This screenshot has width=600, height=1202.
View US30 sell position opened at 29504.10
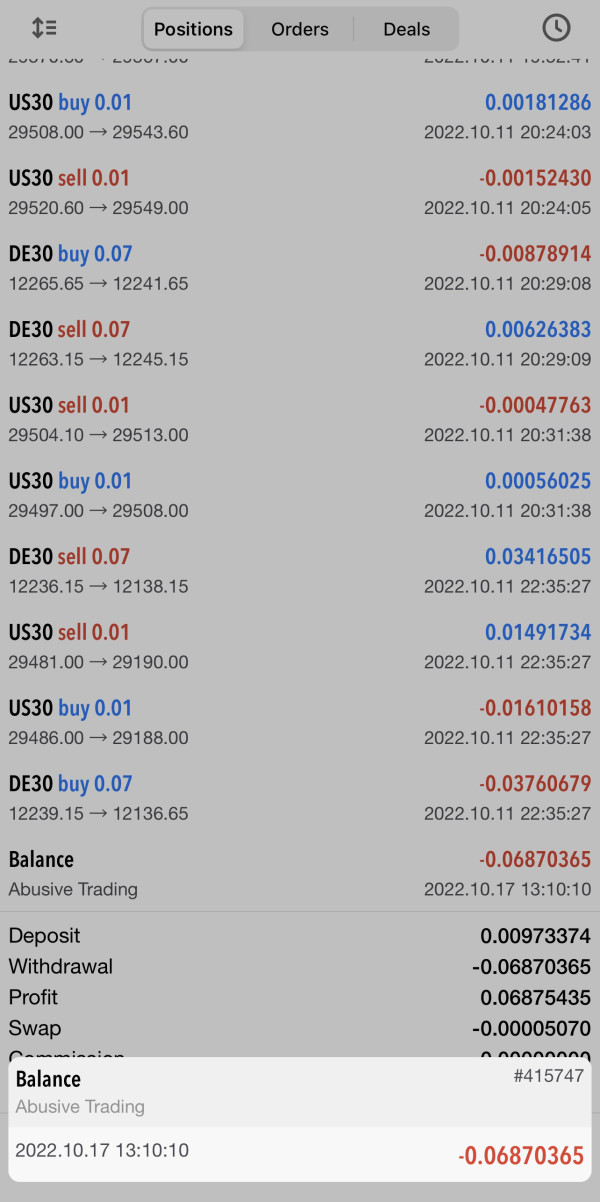pos(300,420)
